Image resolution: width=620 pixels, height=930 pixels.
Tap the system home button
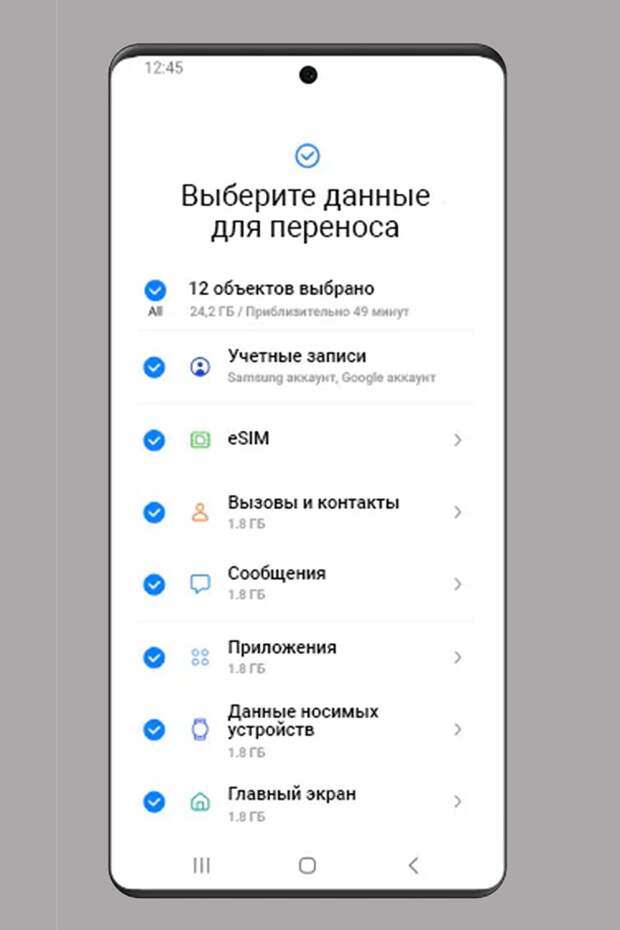(x=307, y=866)
